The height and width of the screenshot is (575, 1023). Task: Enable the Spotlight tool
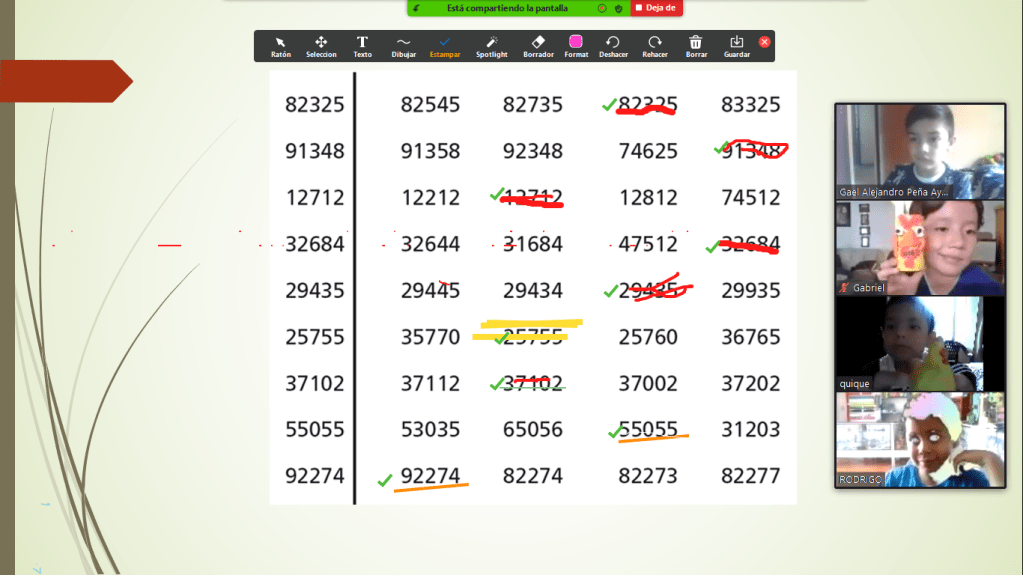point(491,46)
